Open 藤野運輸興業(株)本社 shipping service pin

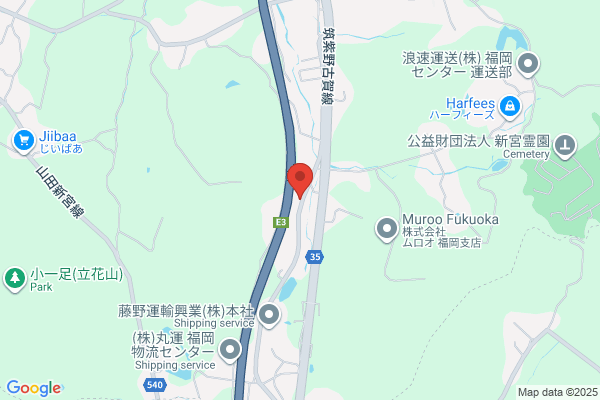point(269,315)
